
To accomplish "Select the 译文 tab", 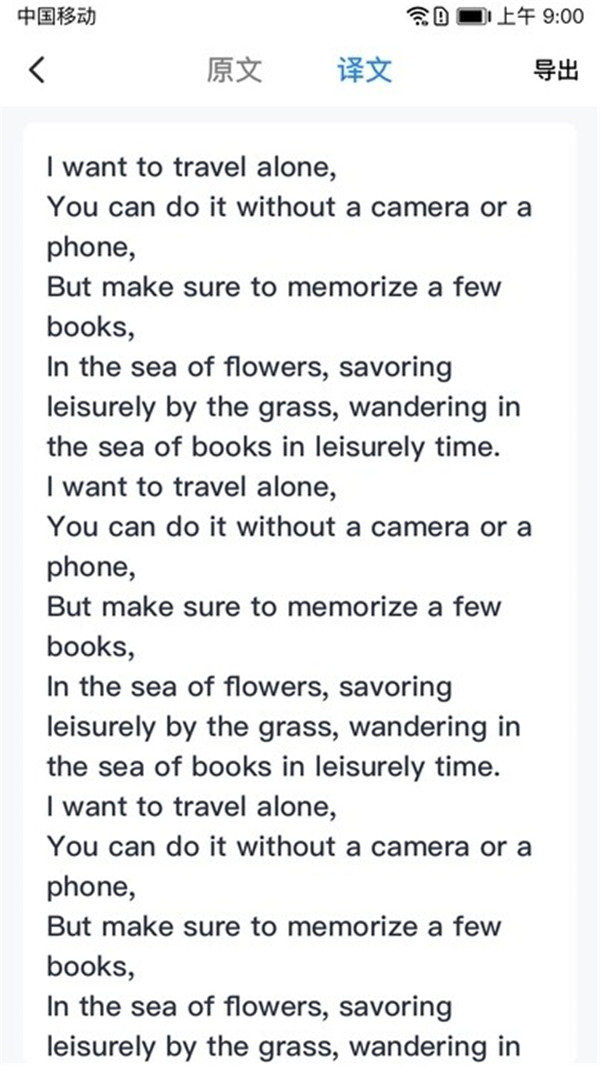I will 364,70.
